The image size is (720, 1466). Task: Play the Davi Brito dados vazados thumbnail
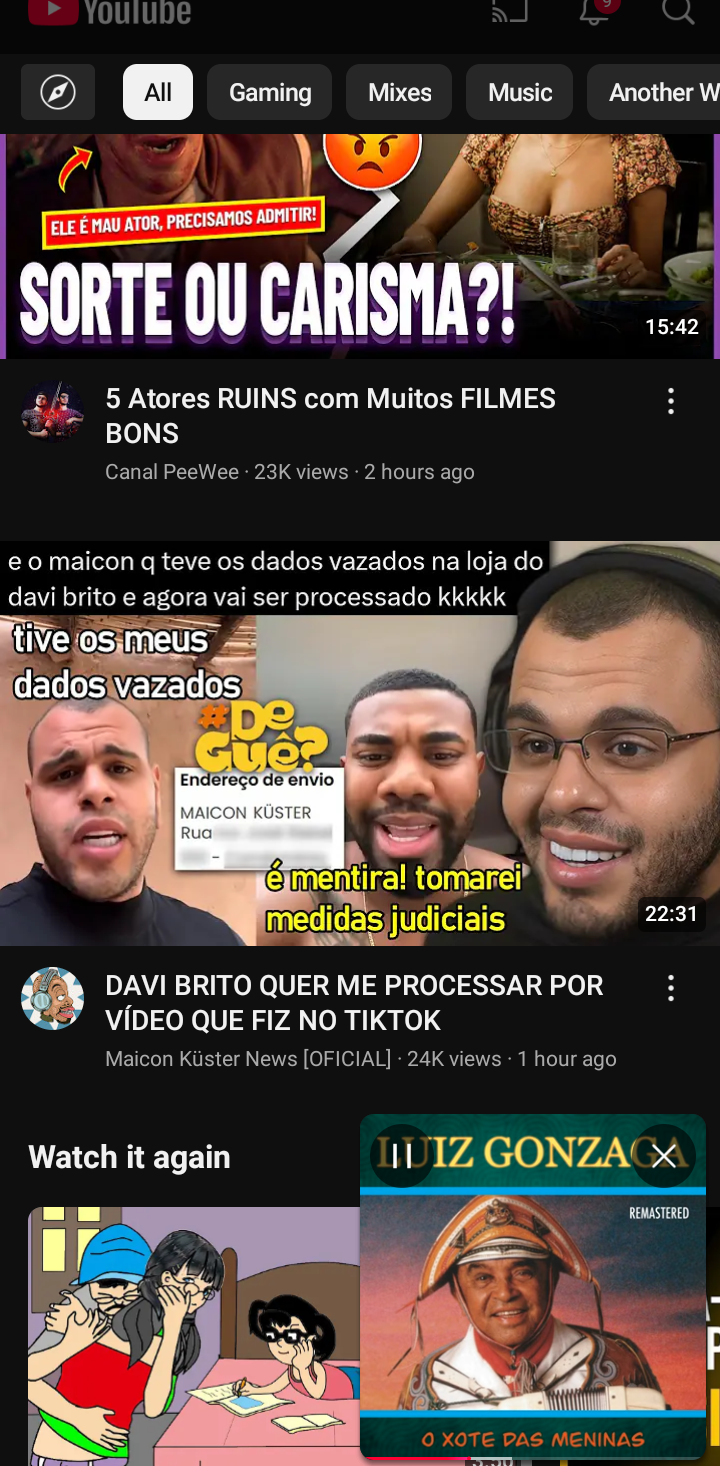(x=360, y=743)
